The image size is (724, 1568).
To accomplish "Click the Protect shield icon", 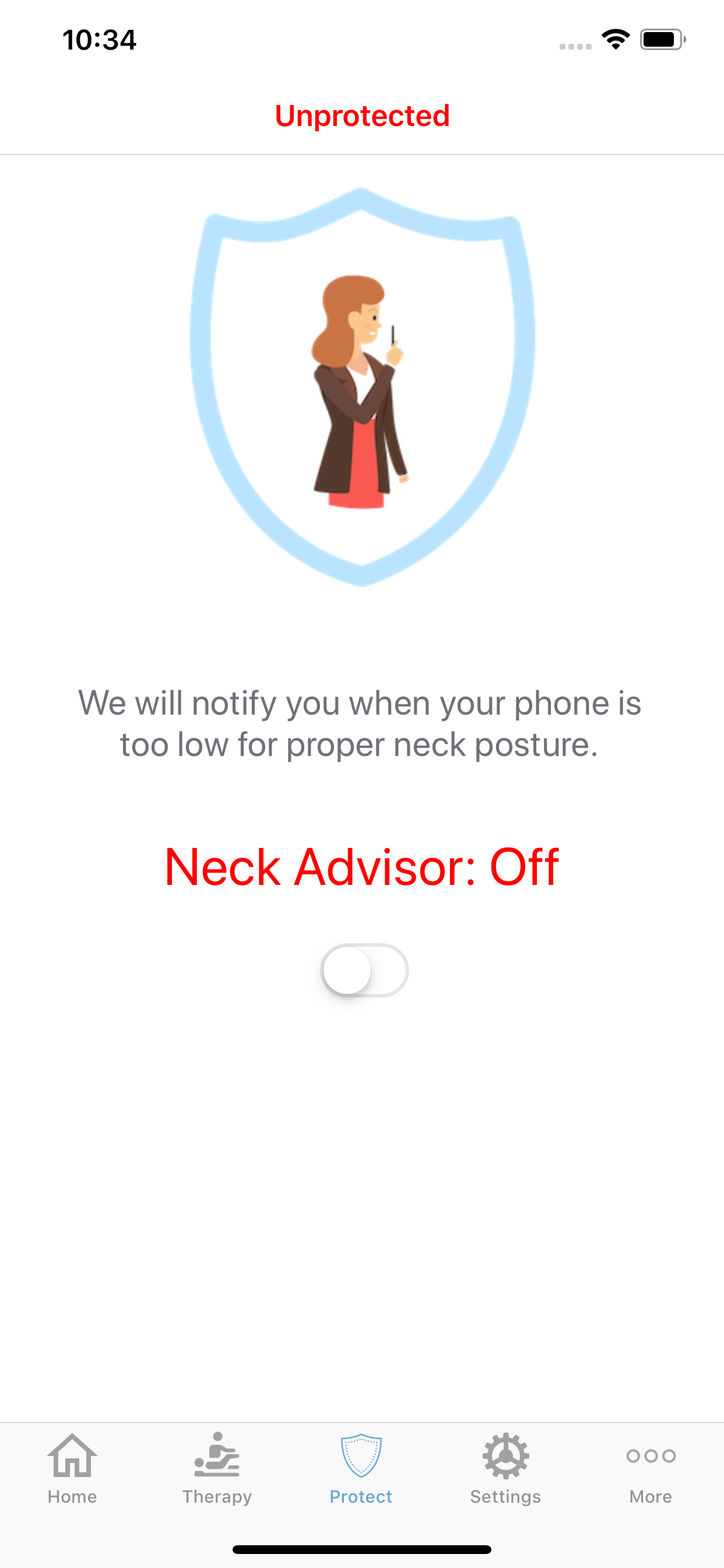I will click(x=361, y=1455).
